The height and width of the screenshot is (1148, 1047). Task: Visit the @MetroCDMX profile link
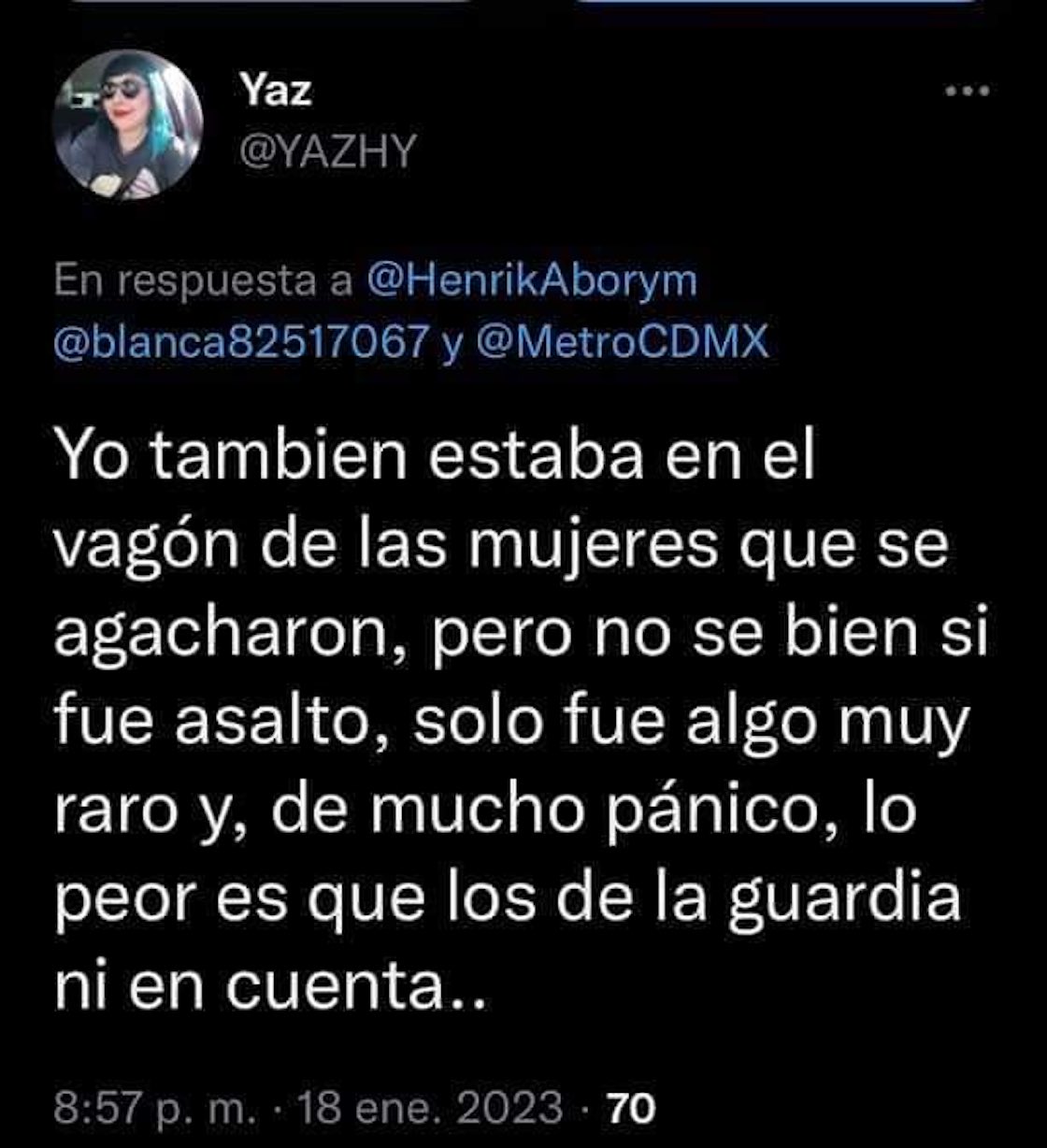[622, 343]
